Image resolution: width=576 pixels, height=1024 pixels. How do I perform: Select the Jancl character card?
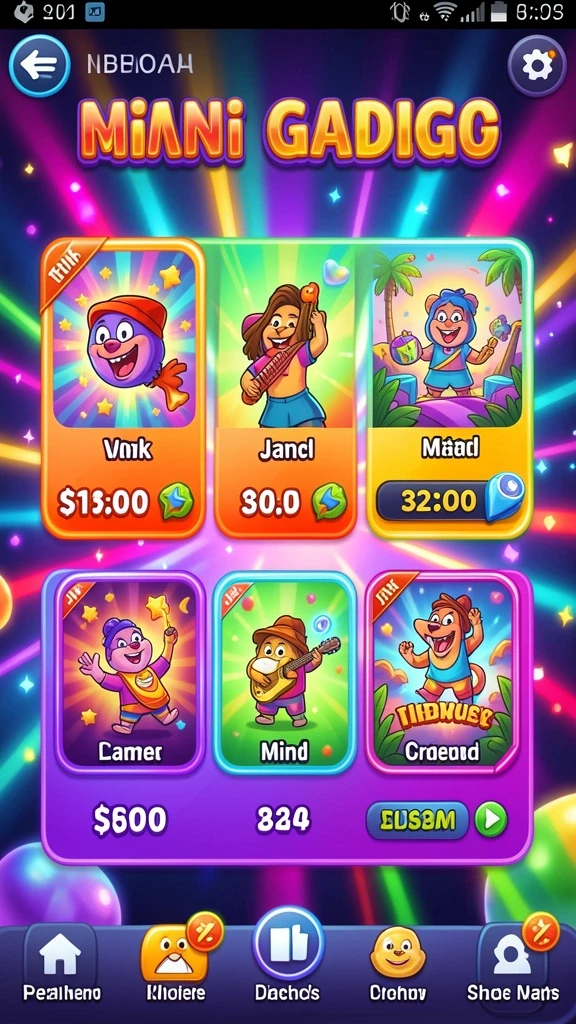point(286,389)
